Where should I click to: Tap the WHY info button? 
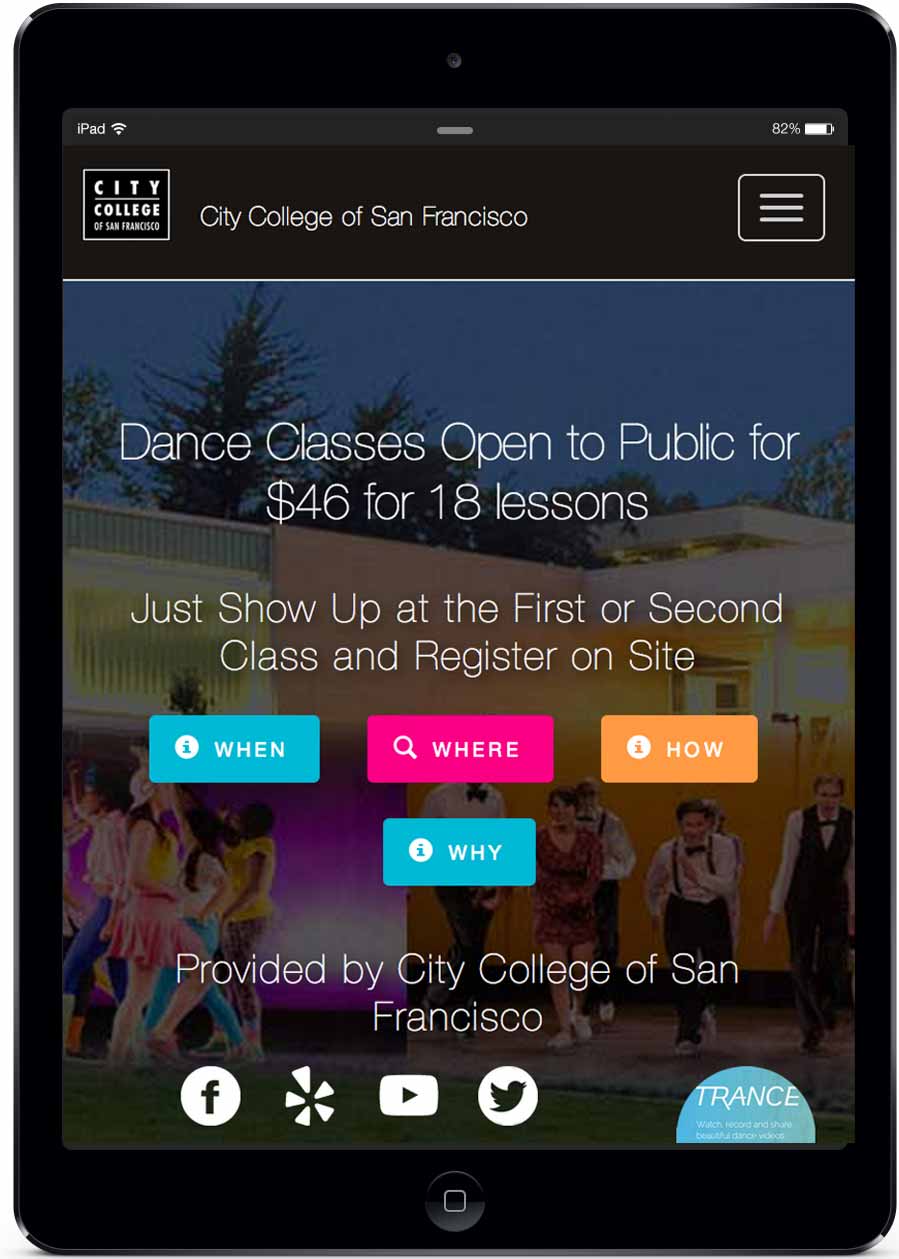click(x=459, y=852)
